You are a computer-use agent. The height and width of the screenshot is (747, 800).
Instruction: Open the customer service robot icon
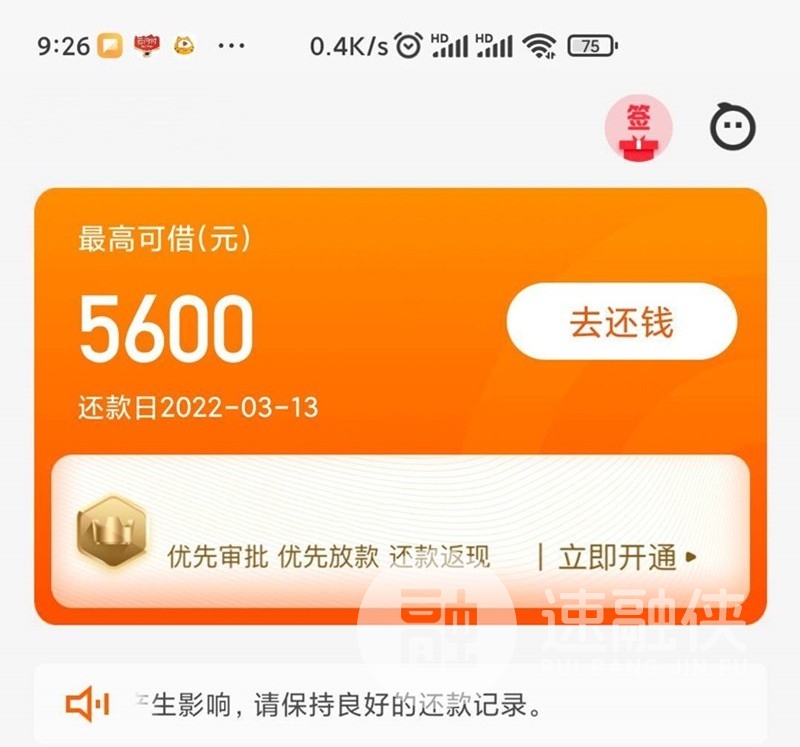[x=732, y=128]
